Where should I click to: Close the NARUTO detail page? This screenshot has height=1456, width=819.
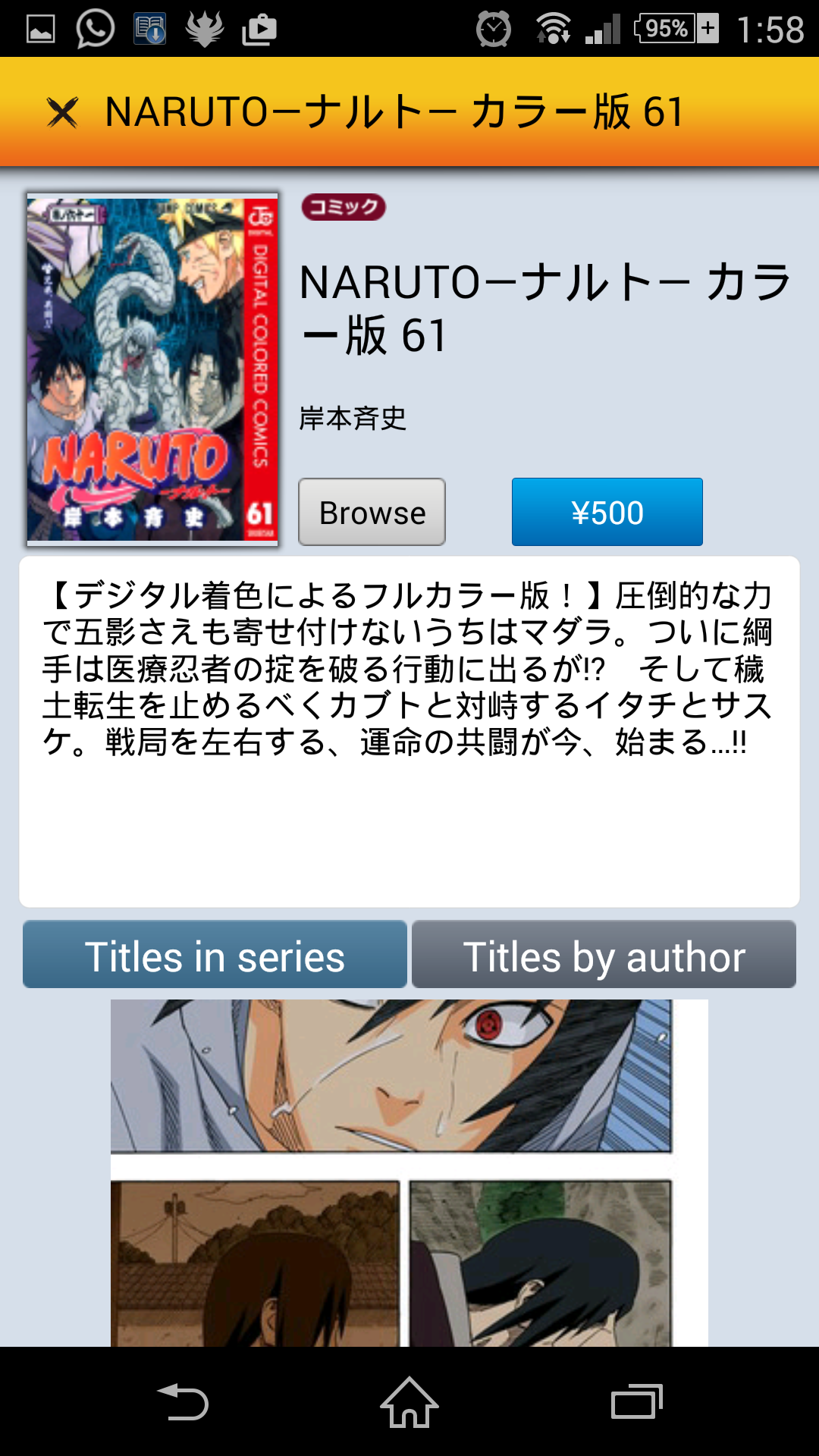tap(62, 113)
